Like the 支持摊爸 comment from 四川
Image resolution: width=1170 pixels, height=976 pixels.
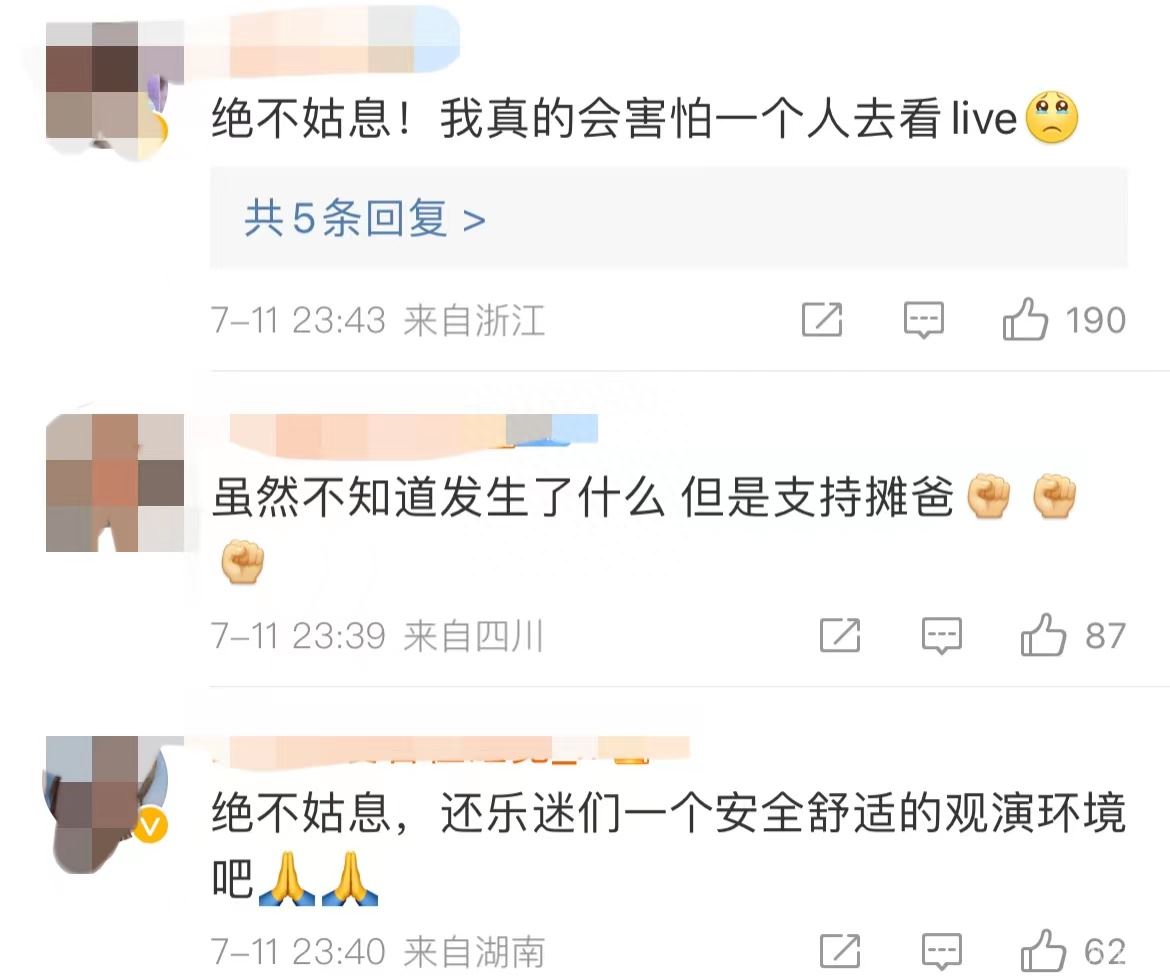point(1043,636)
